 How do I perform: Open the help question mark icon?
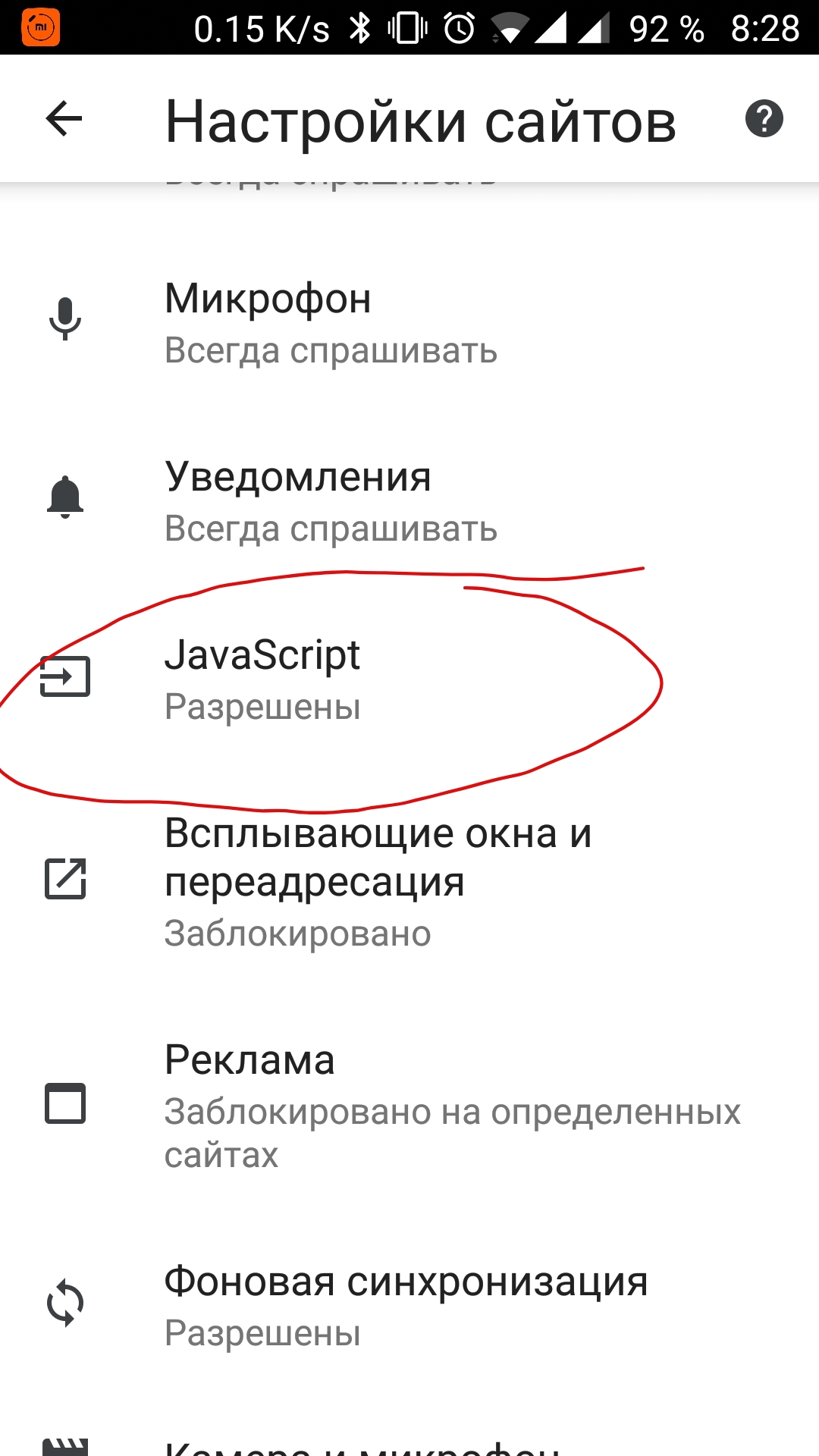764,119
